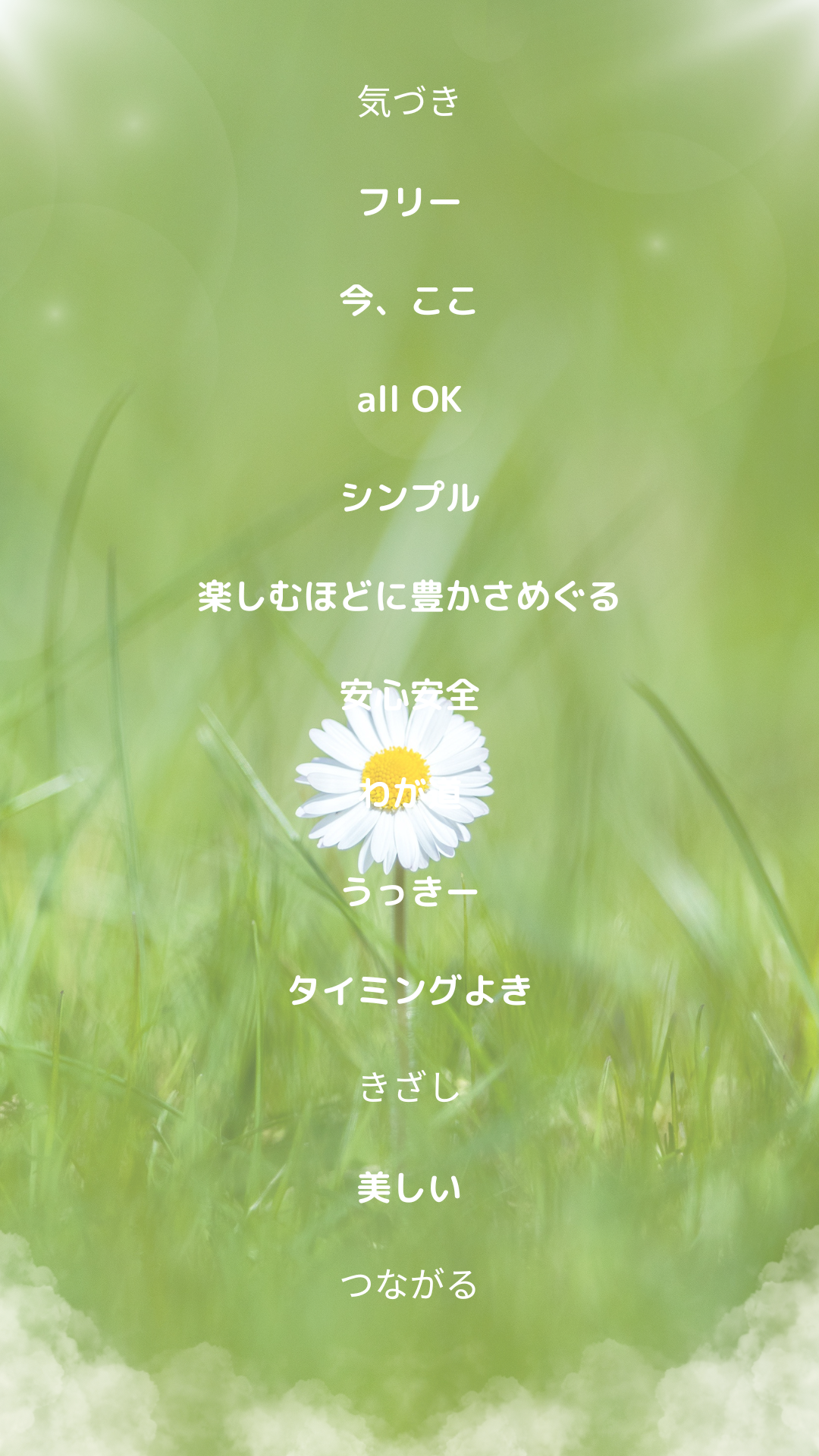Open 楽しむほどに豊かさめぐる
This screenshot has height=1456, width=819.
(409, 596)
